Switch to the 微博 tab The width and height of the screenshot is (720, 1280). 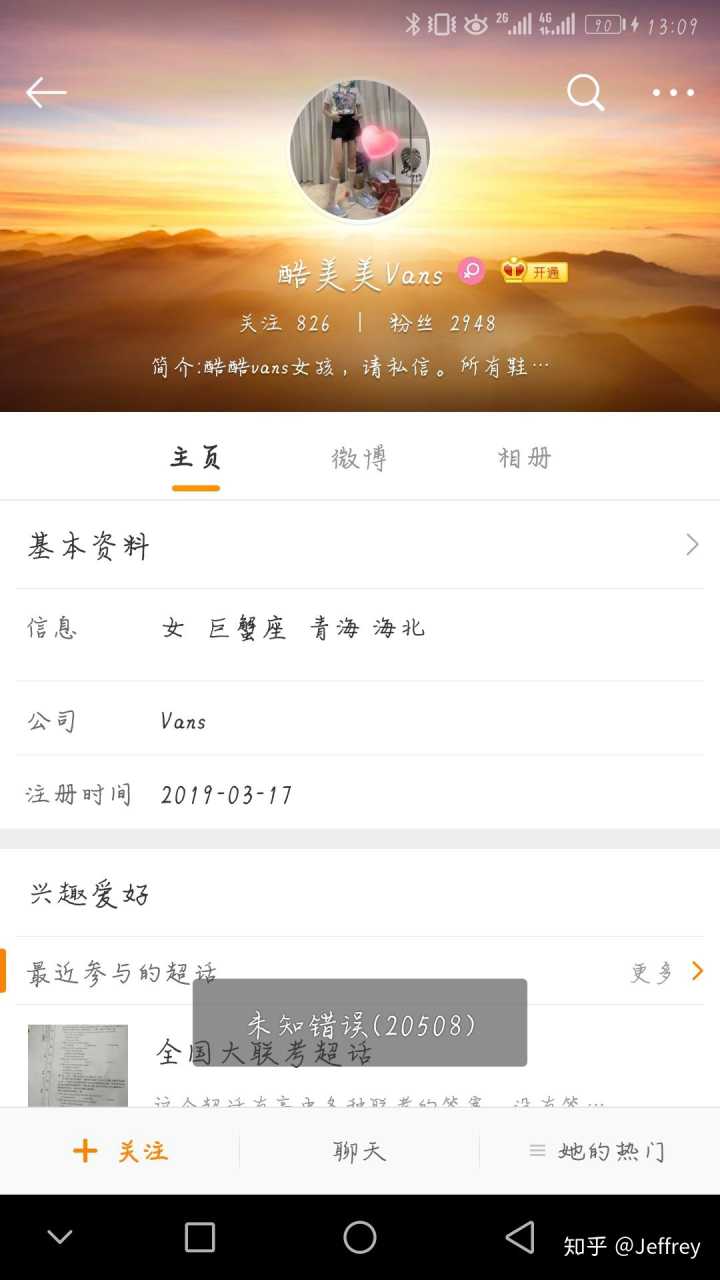coord(359,458)
